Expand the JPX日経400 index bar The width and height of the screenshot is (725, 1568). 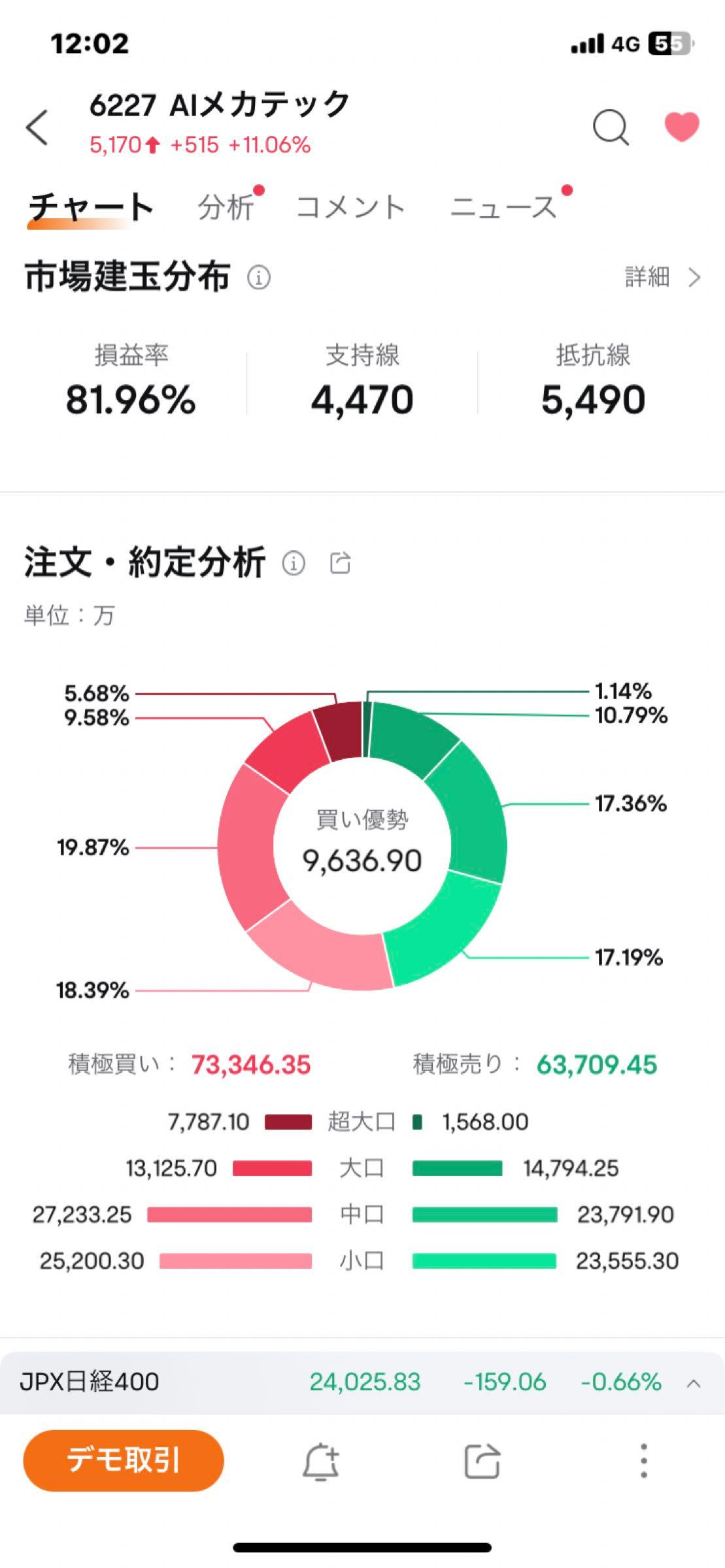point(694,1382)
